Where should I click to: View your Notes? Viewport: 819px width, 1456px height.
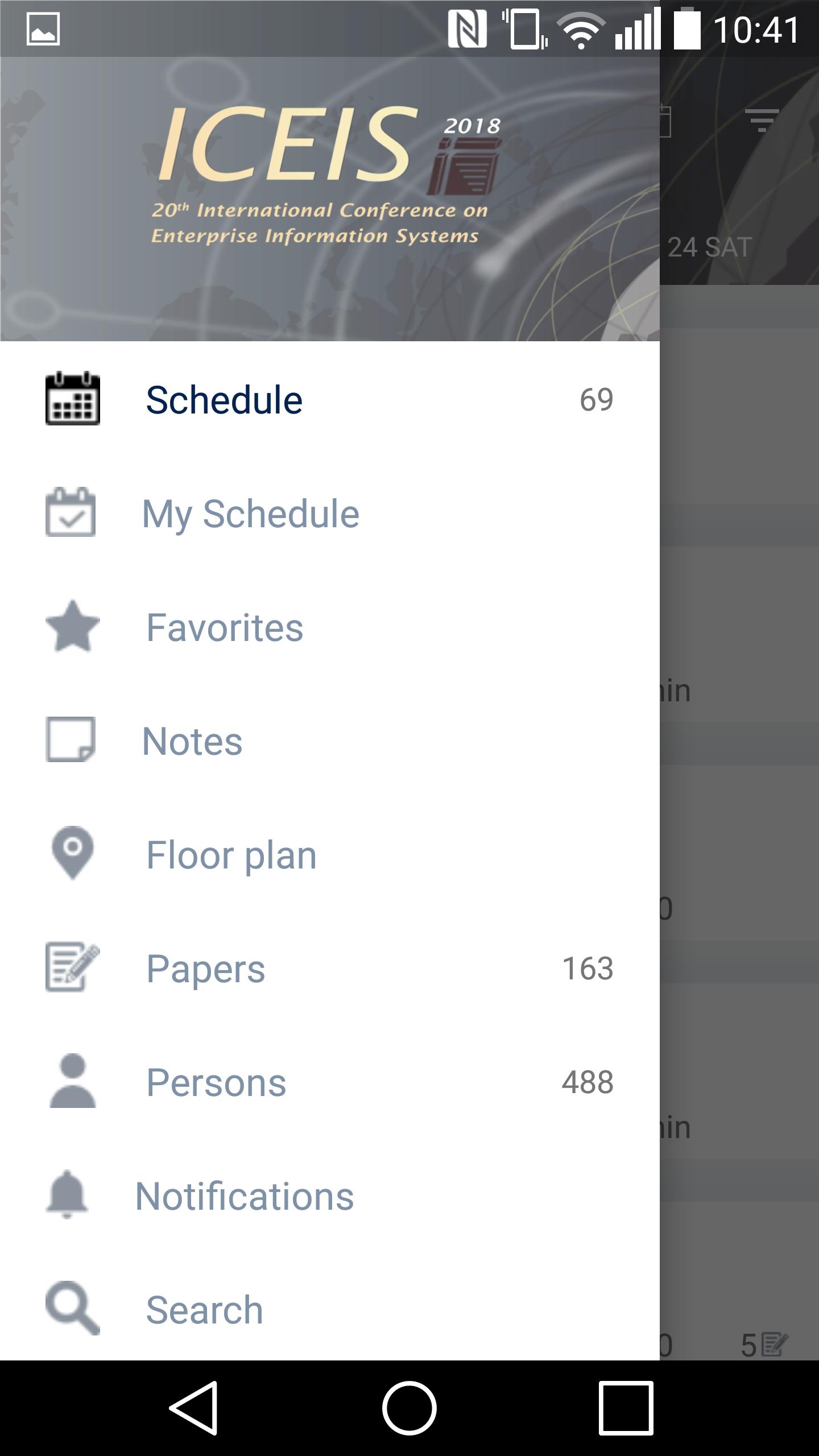point(192,741)
